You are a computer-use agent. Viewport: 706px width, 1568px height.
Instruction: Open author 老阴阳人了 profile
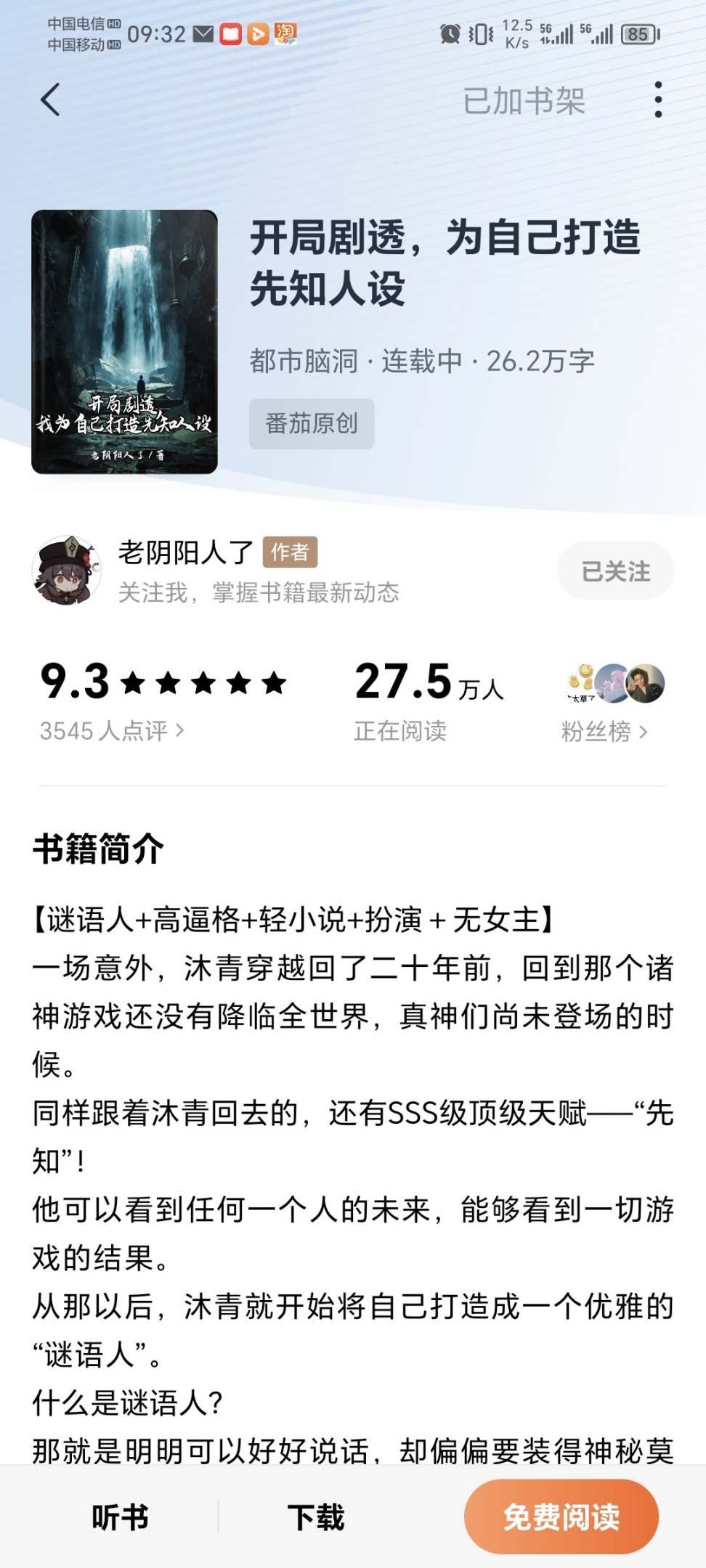pyautogui.click(x=185, y=553)
